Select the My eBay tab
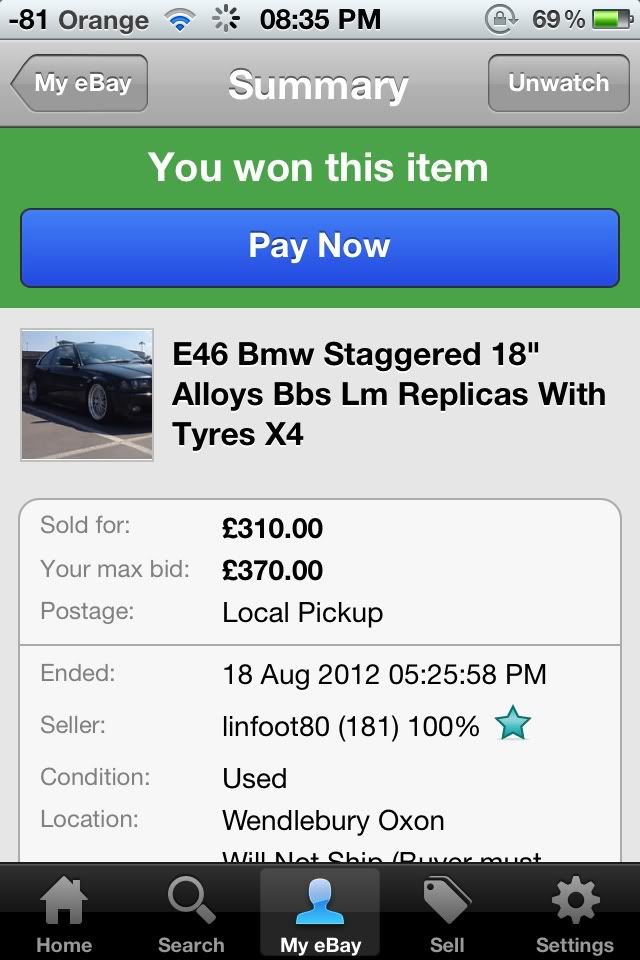The width and height of the screenshot is (640, 960). click(x=320, y=914)
